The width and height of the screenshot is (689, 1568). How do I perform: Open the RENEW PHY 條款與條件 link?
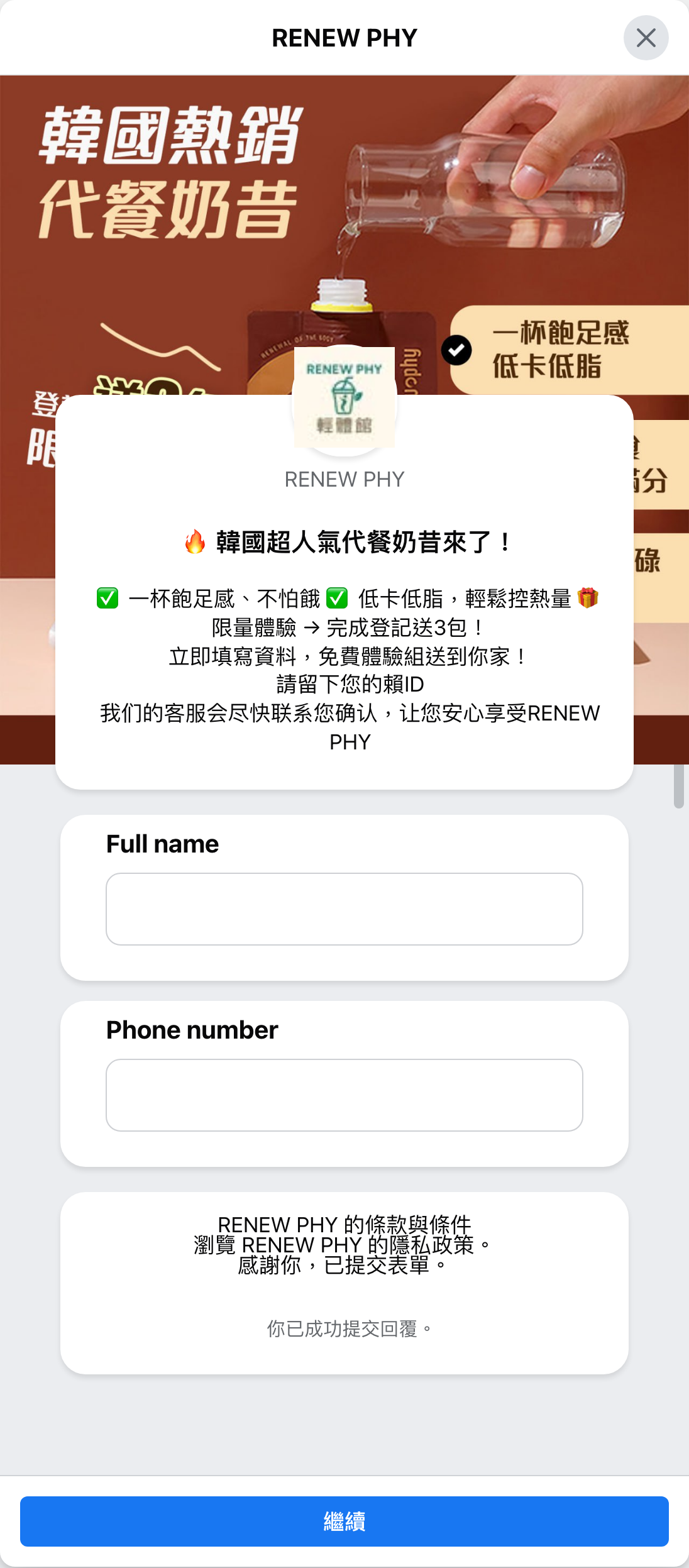point(344,1225)
